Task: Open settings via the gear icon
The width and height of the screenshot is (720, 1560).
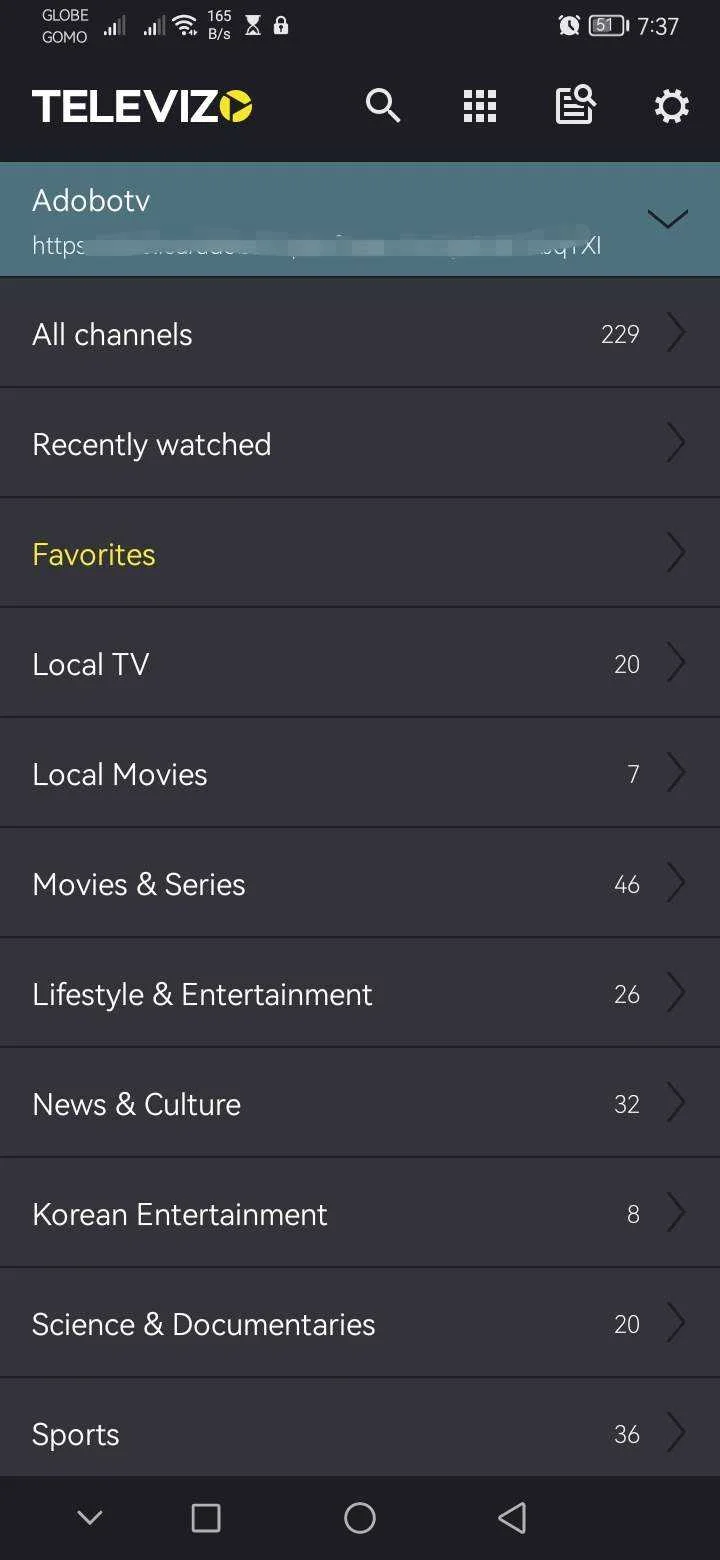Action: pyautogui.click(x=672, y=106)
